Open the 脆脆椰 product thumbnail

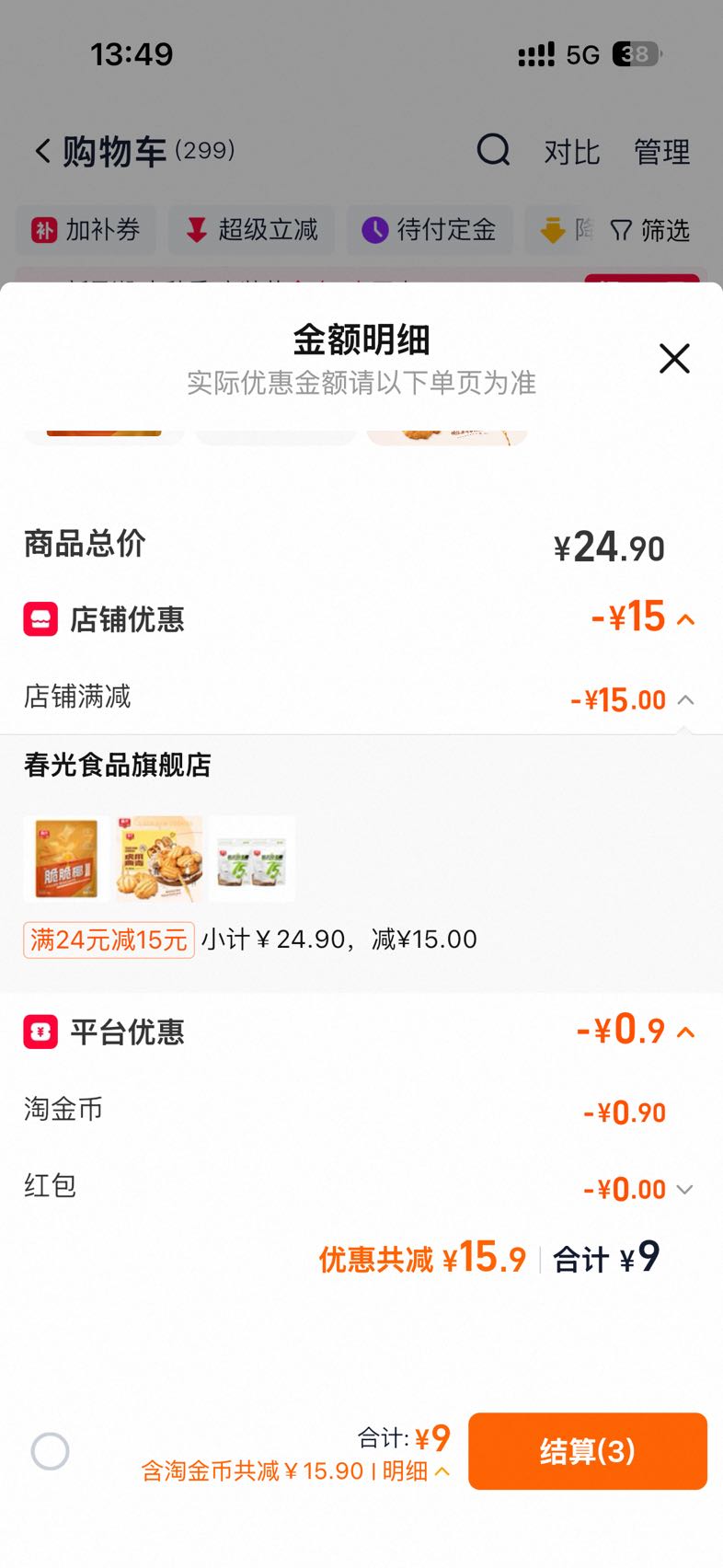click(x=66, y=859)
